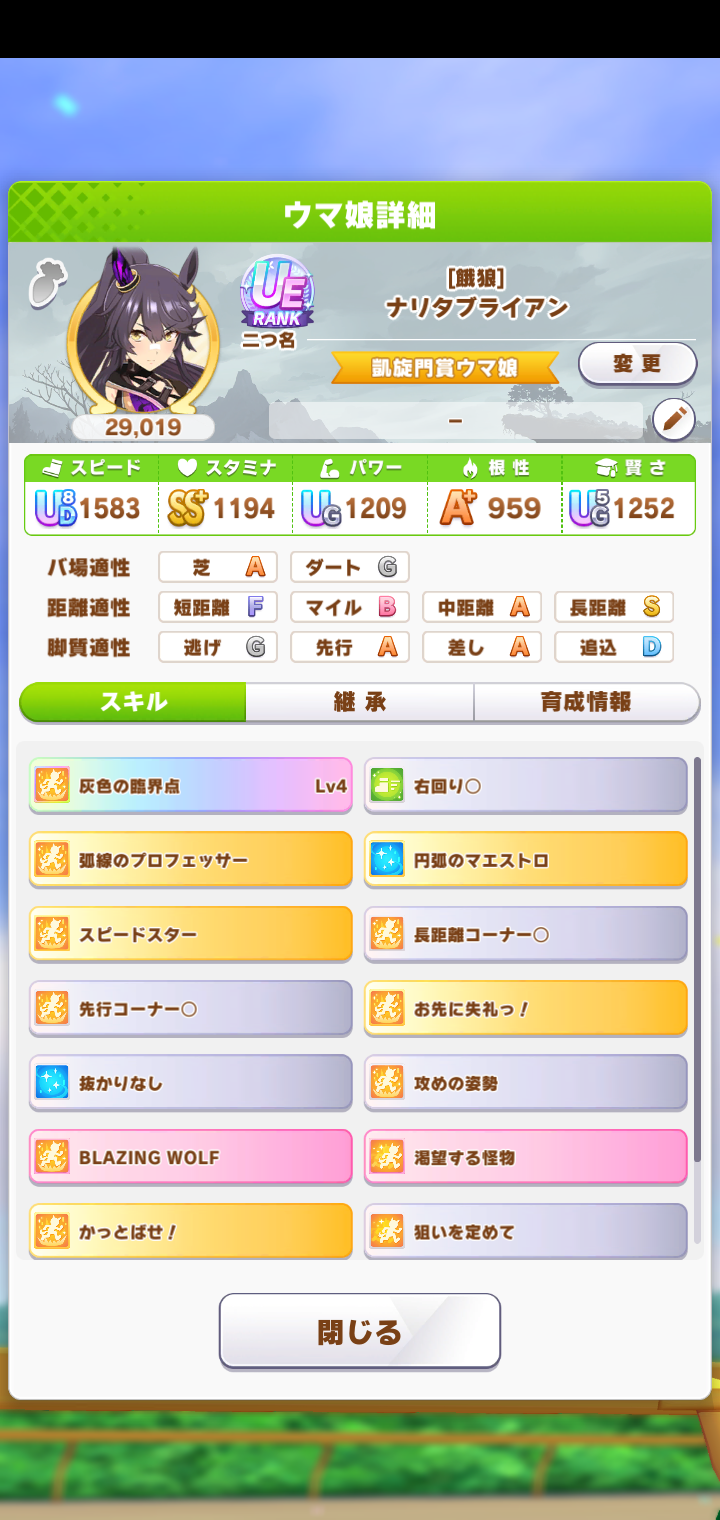The width and height of the screenshot is (720, 1520).
Task: Open the 長距離コーナー○ skill
Action: click(x=525, y=935)
